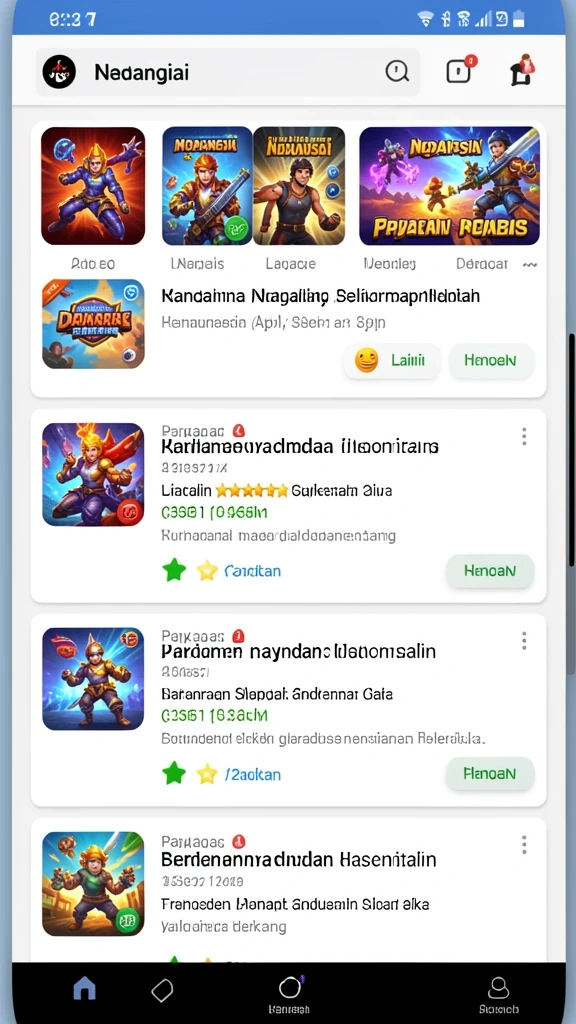Tap the Laiiii emoji button

pos(391,360)
